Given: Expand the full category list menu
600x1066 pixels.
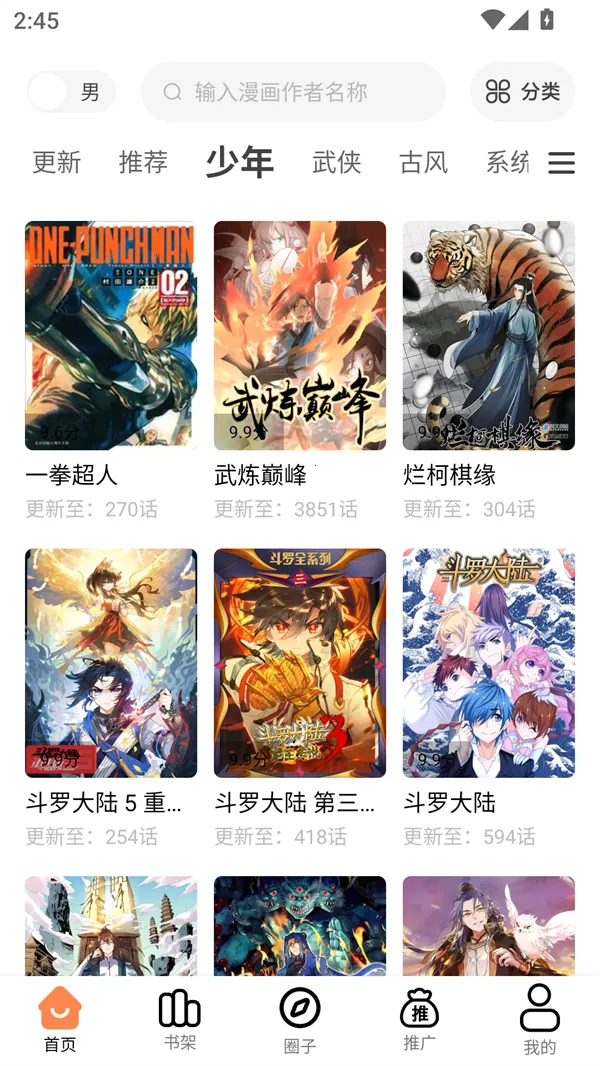Looking at the screenshot, I should (x=561, y=163).
